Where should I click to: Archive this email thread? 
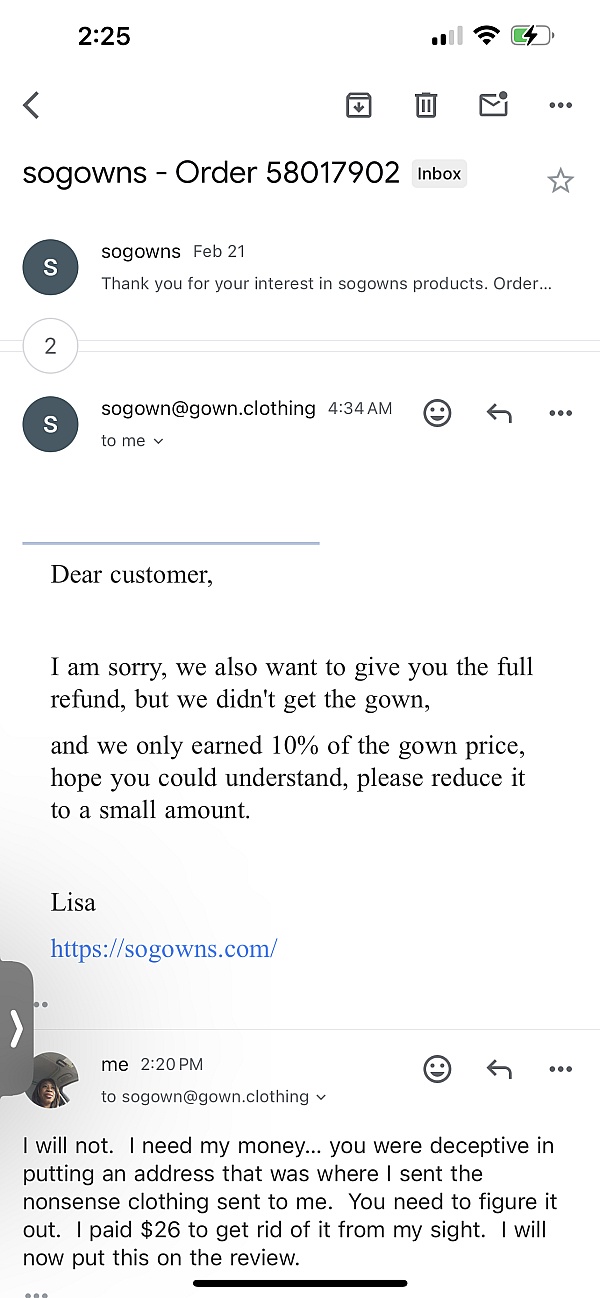tap(358, 104)
